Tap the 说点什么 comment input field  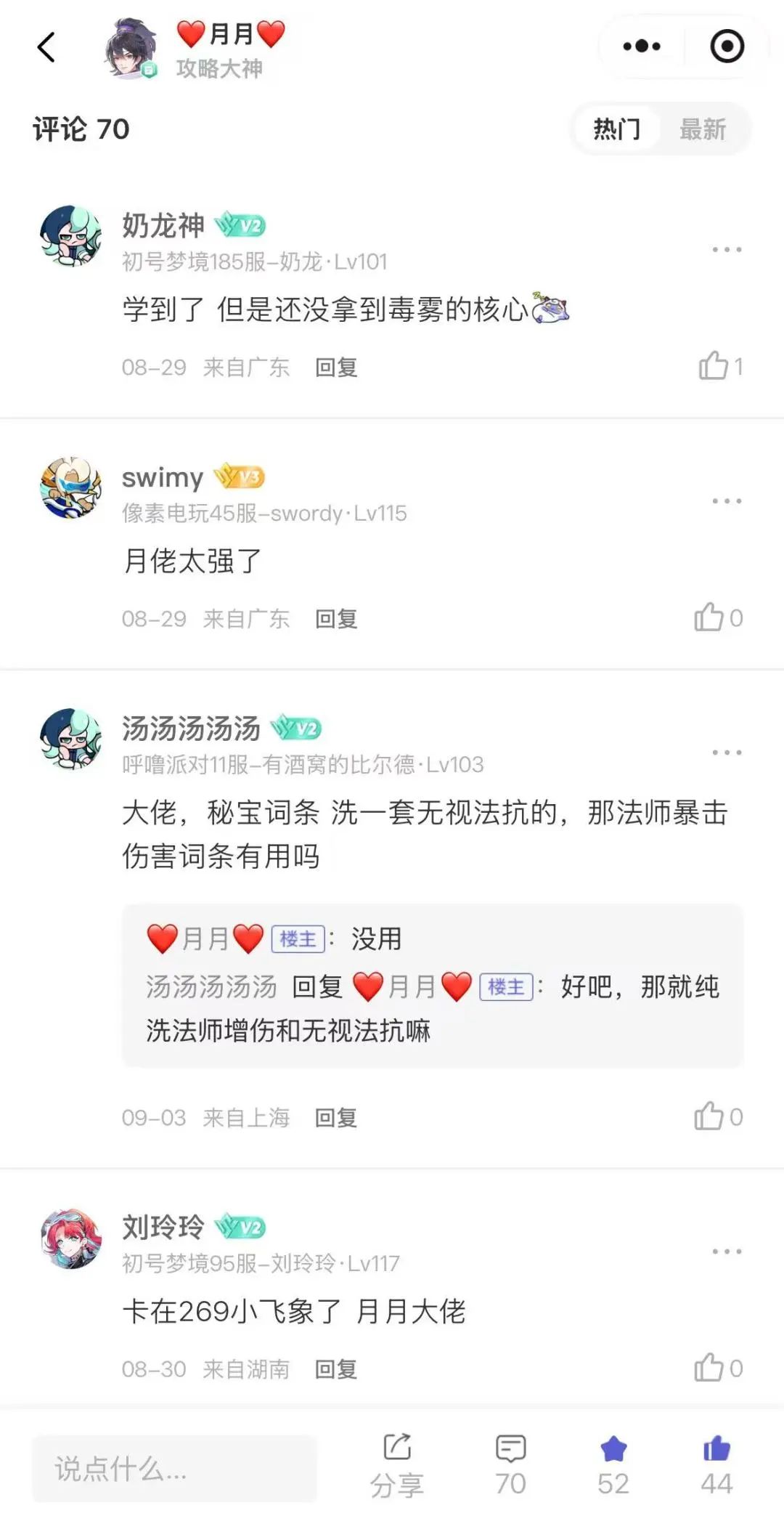tap(174, 1469)
